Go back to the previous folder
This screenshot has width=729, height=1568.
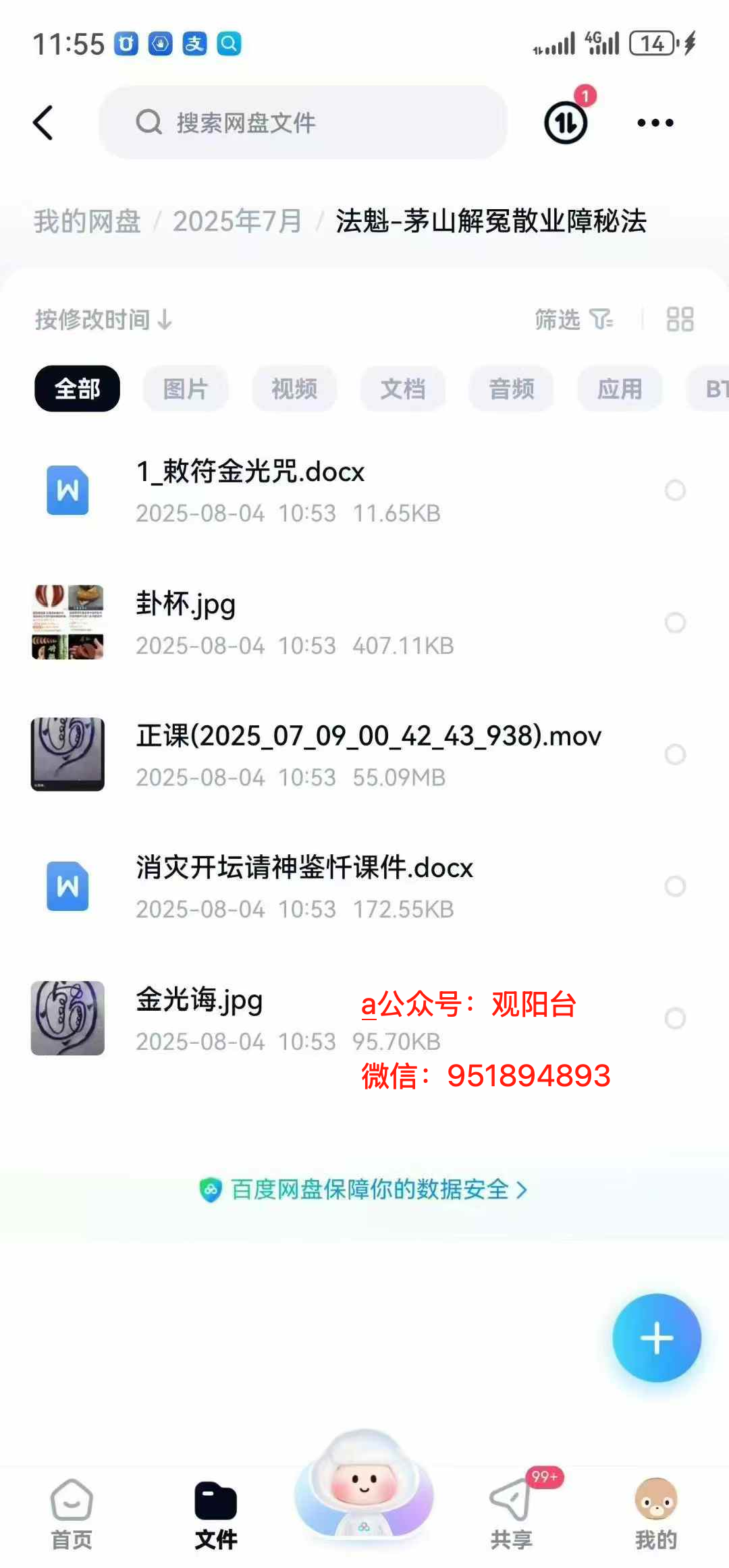point(43,123)
